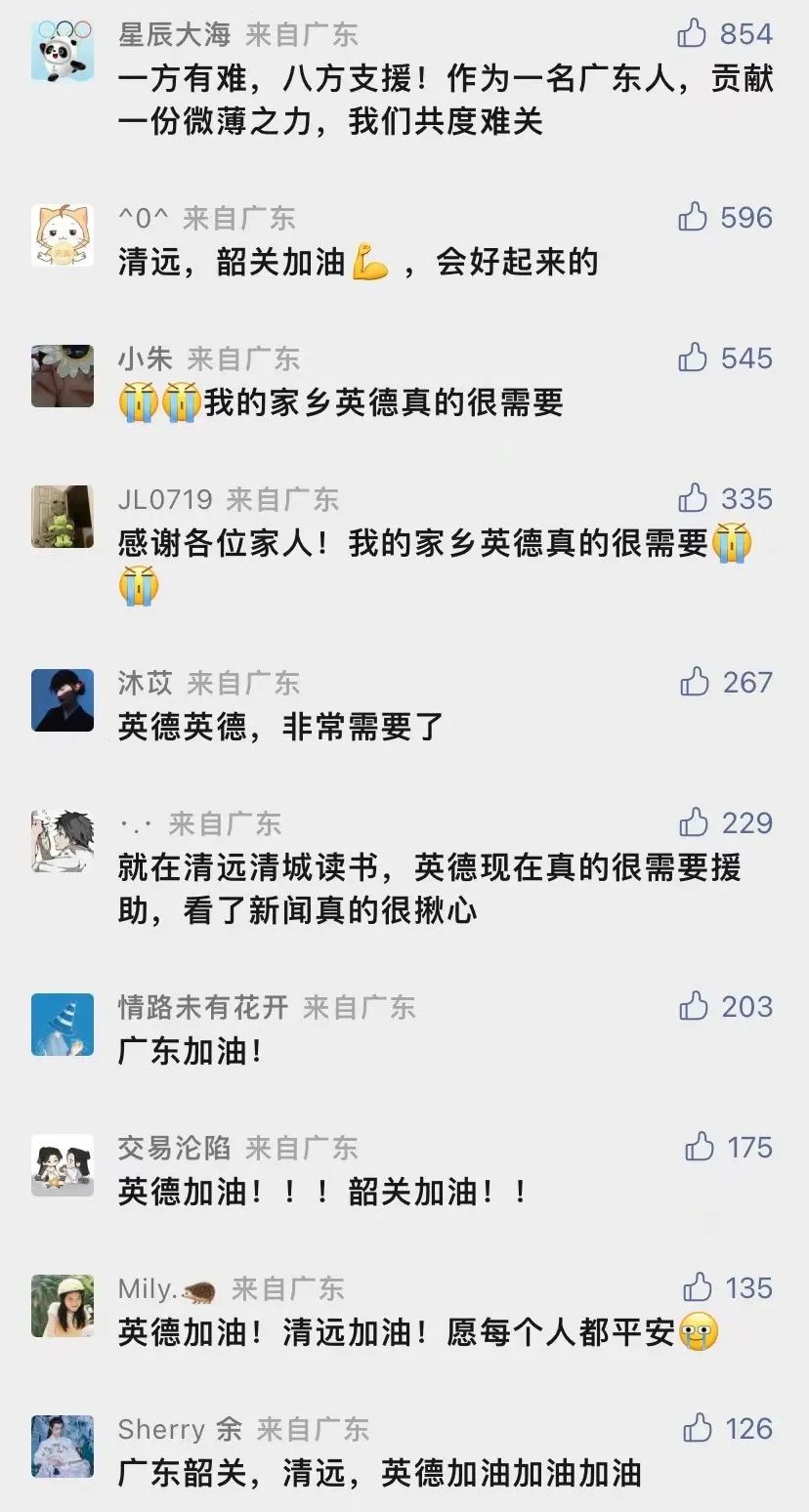Like ^0^'s comment about 清远 and 韶关
Image resolution: width=809 pixels, height=1512 pixels.
(692, 217)
